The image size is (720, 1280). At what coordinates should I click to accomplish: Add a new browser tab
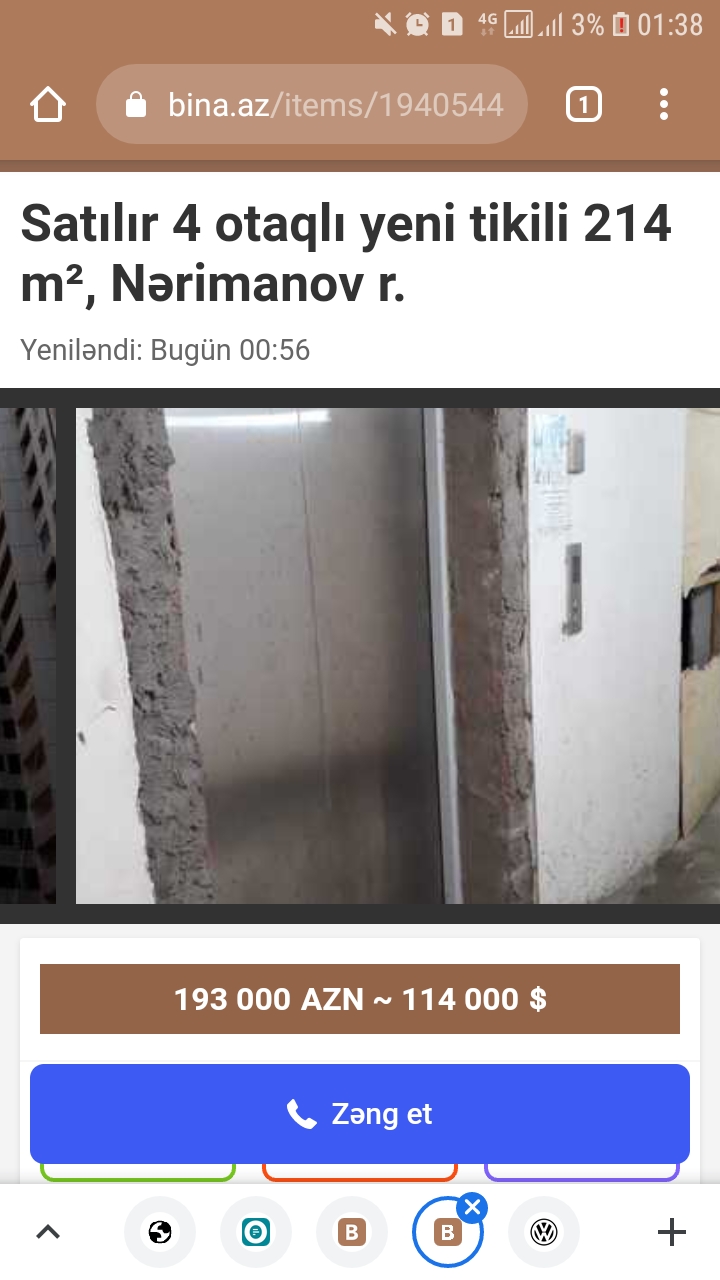click(672, 1232)
